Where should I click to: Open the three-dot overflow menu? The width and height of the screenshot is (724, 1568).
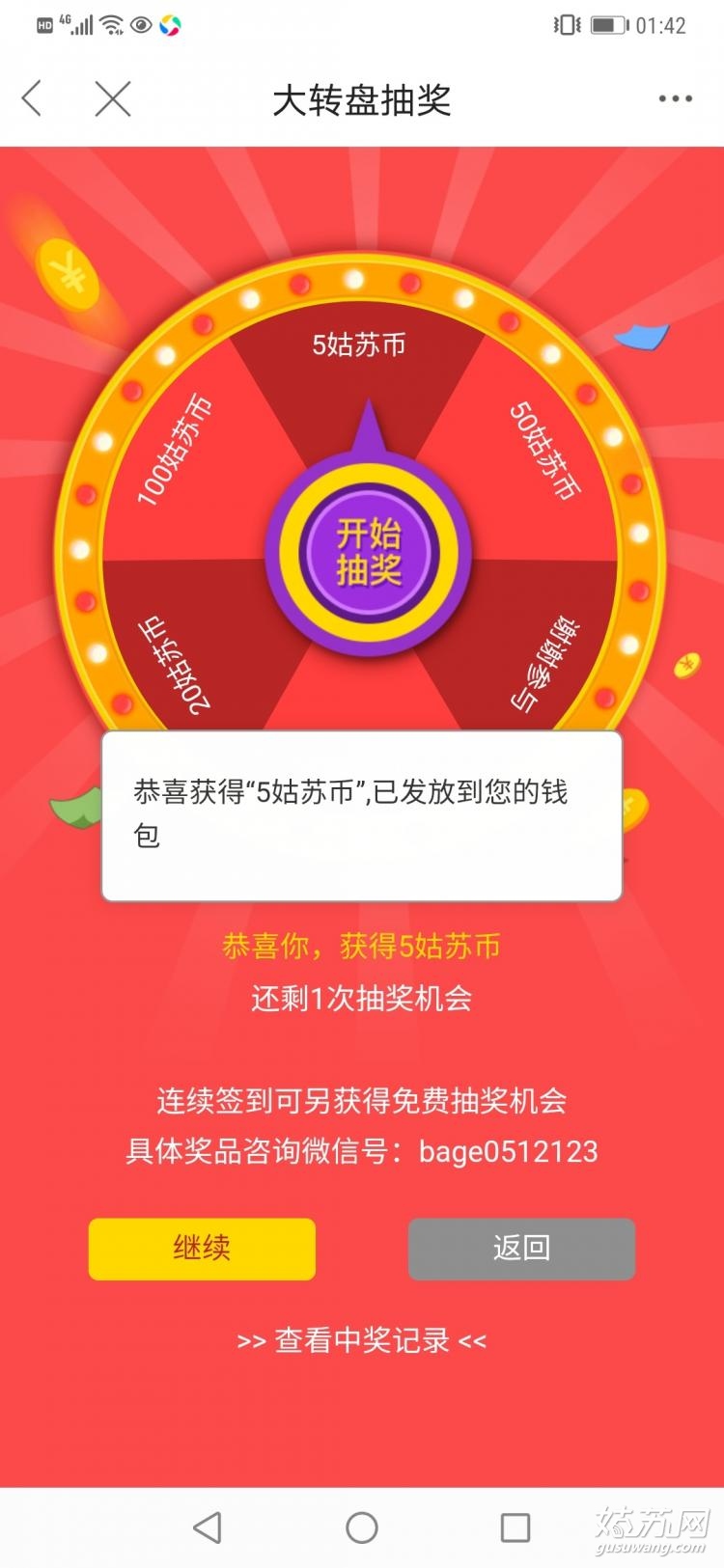coord(675,98)
